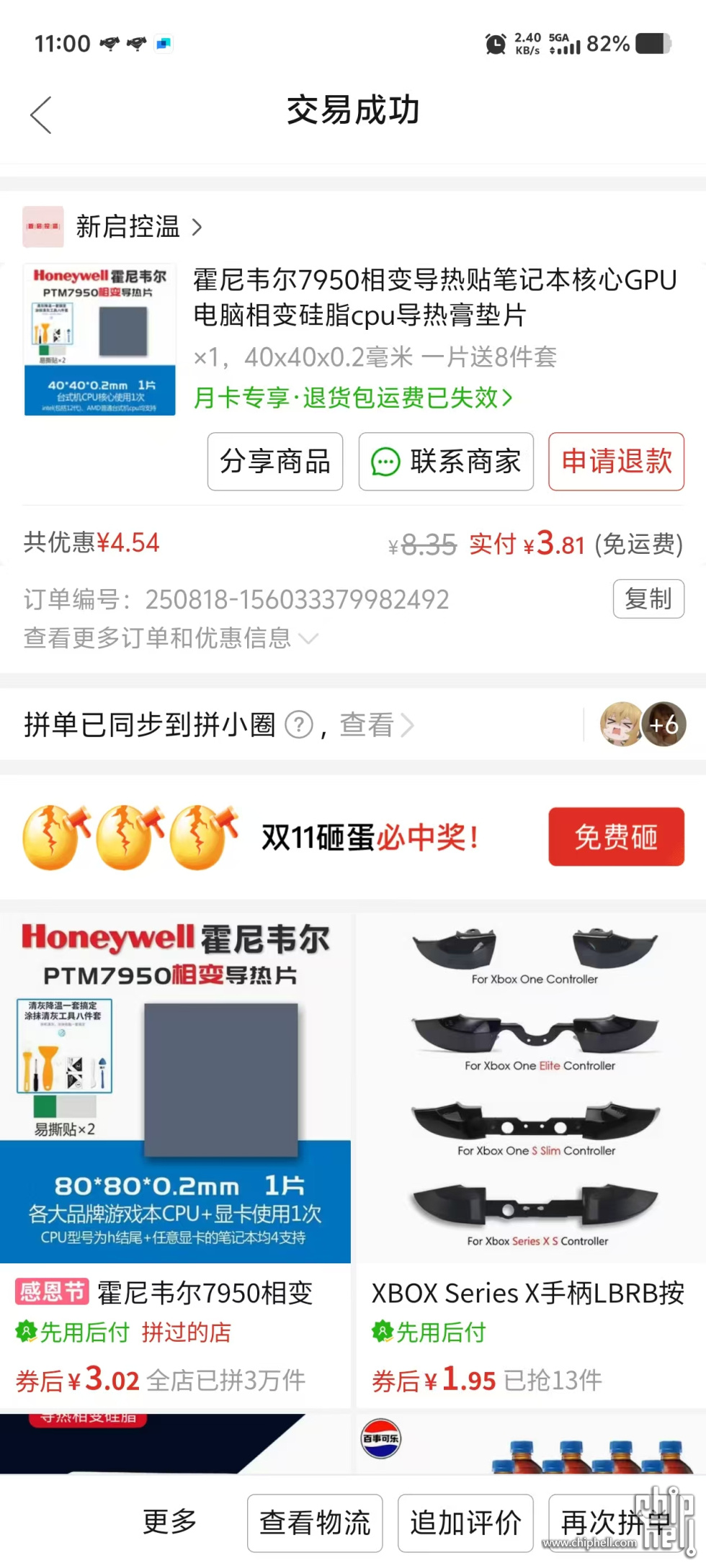Open the XBOX Series X手柄LBRB product card

pyautogui.click(x=529, y=1152)
